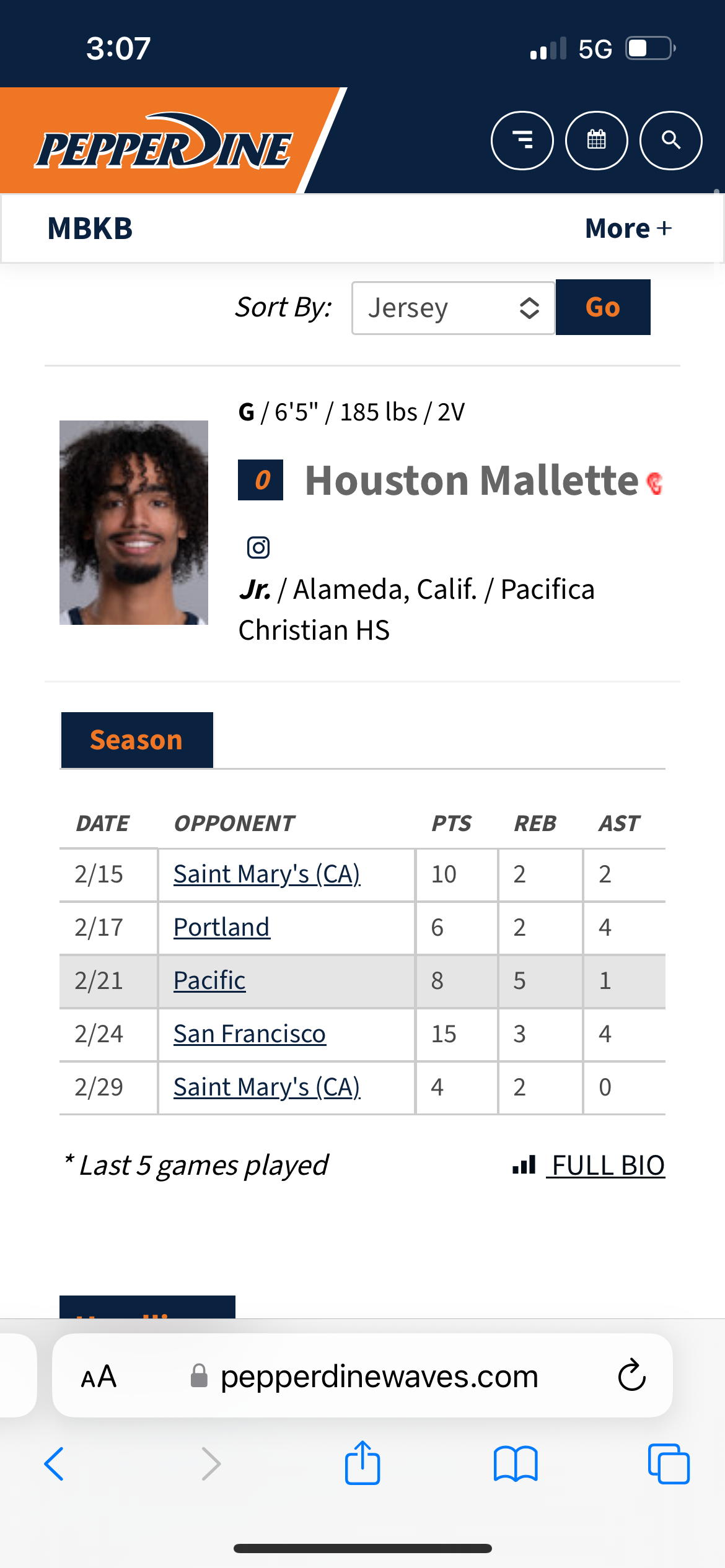Open the calendar schedule icon

(596, 141)
